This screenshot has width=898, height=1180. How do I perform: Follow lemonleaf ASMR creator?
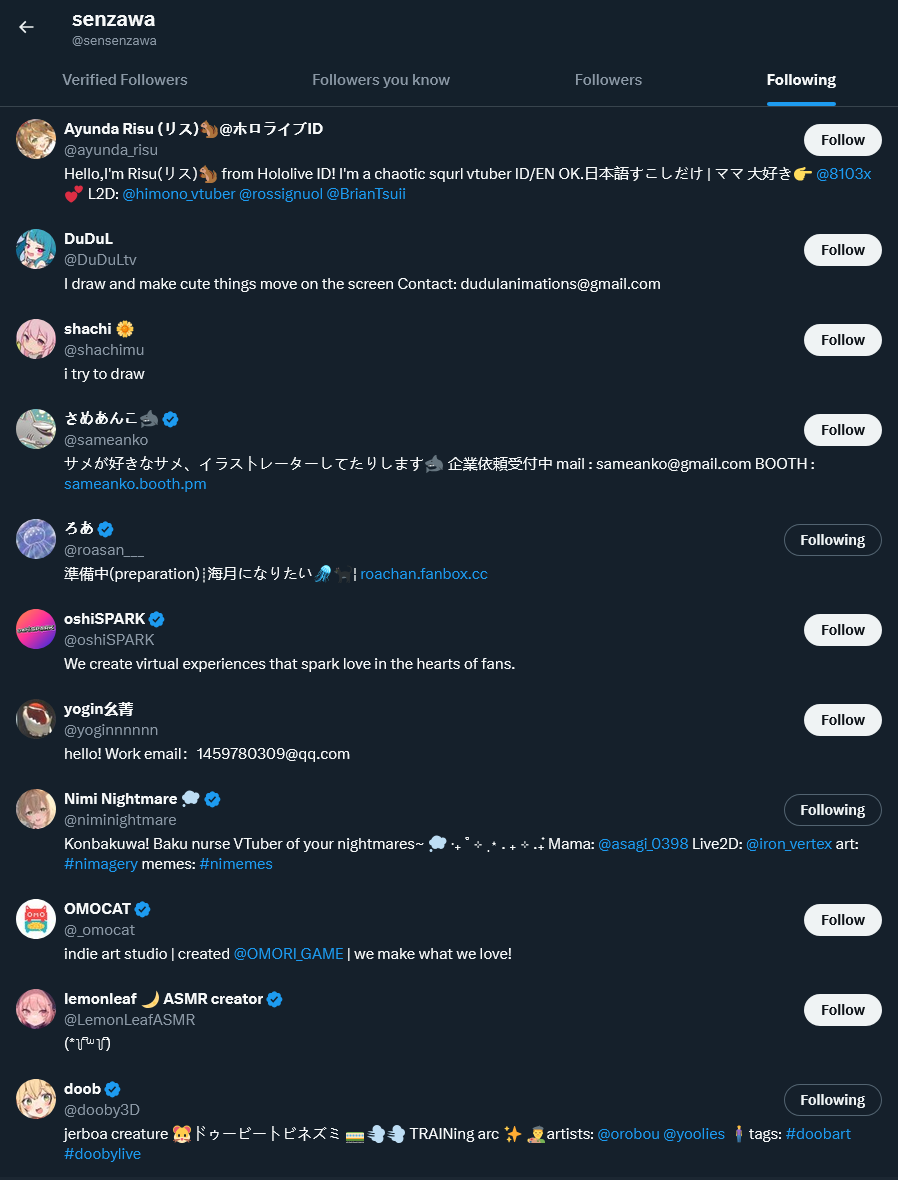(x=842, y=1010)
